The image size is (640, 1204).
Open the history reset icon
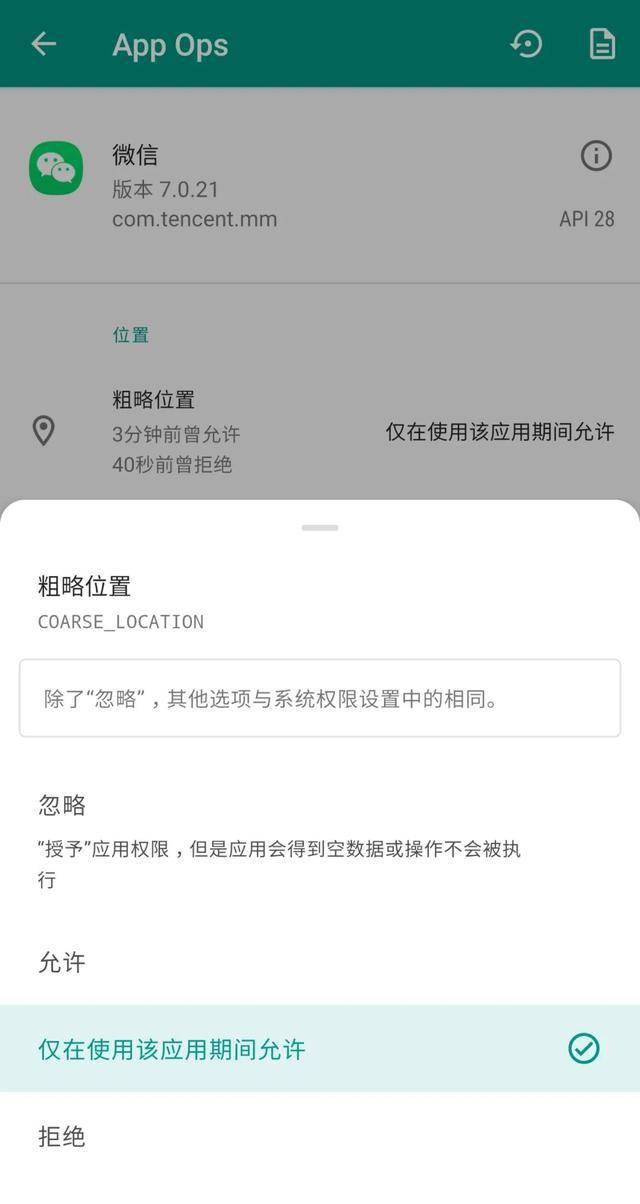point(526,44)
